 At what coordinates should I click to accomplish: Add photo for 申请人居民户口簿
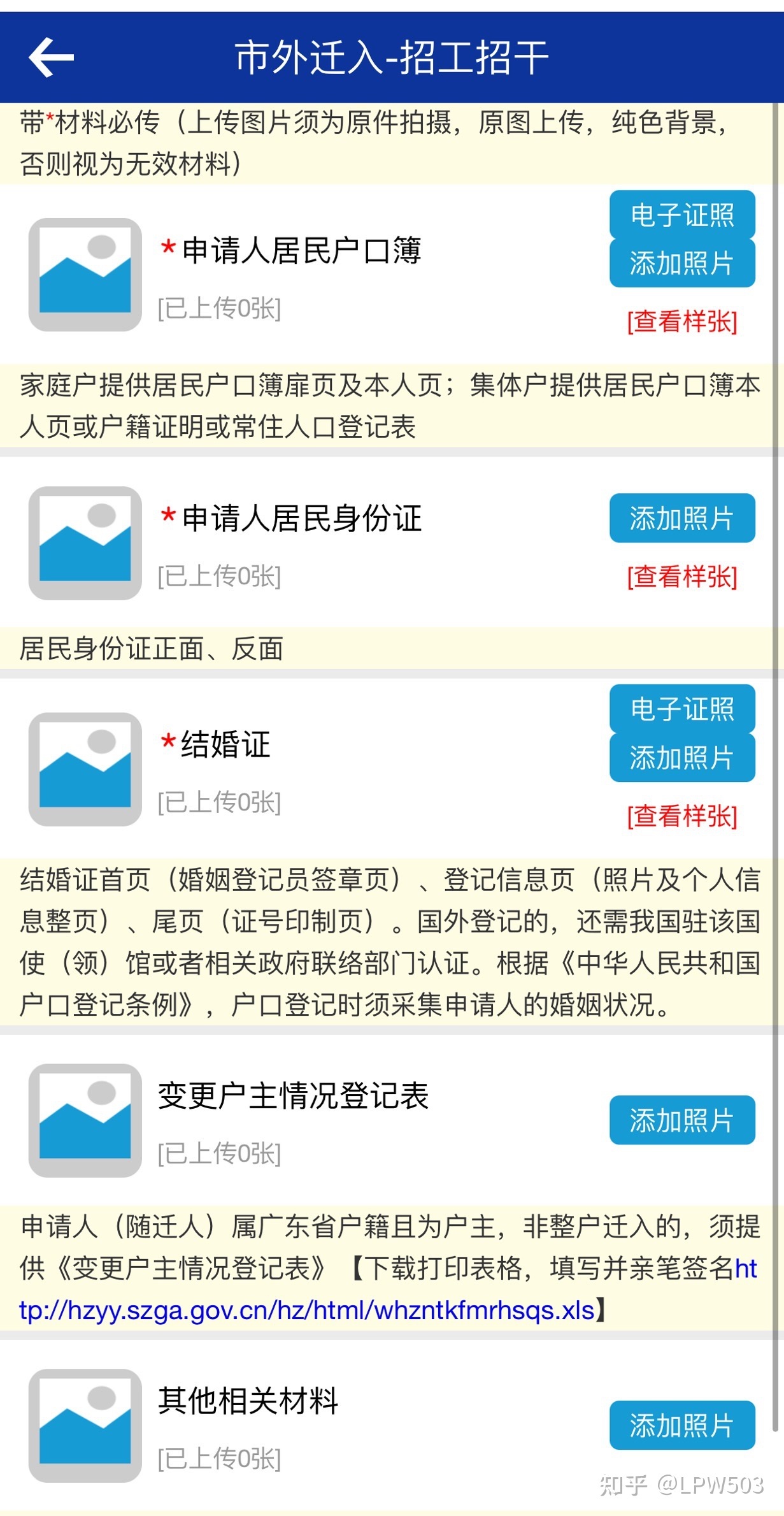[682, 263]
